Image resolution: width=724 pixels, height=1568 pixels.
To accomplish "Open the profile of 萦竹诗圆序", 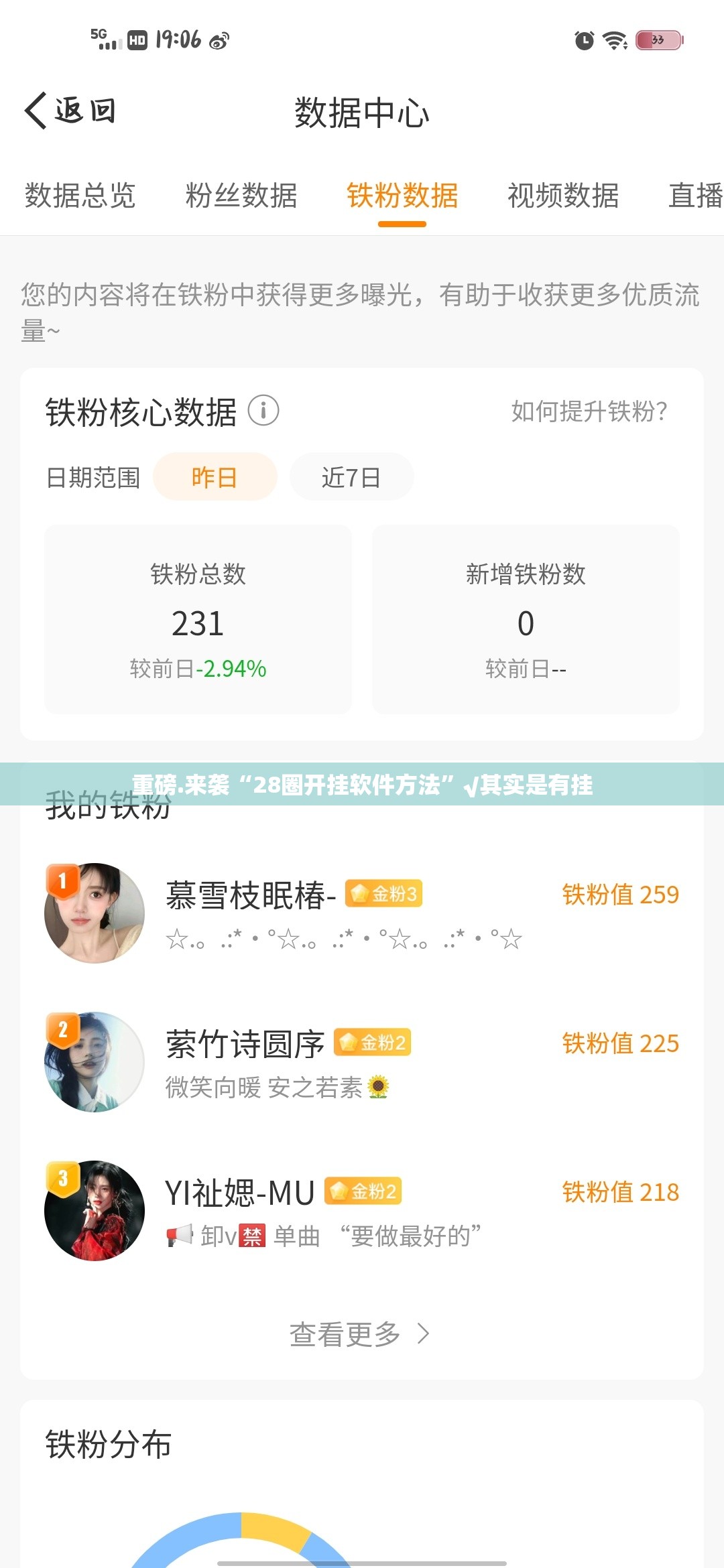I will click(245, 1045).
